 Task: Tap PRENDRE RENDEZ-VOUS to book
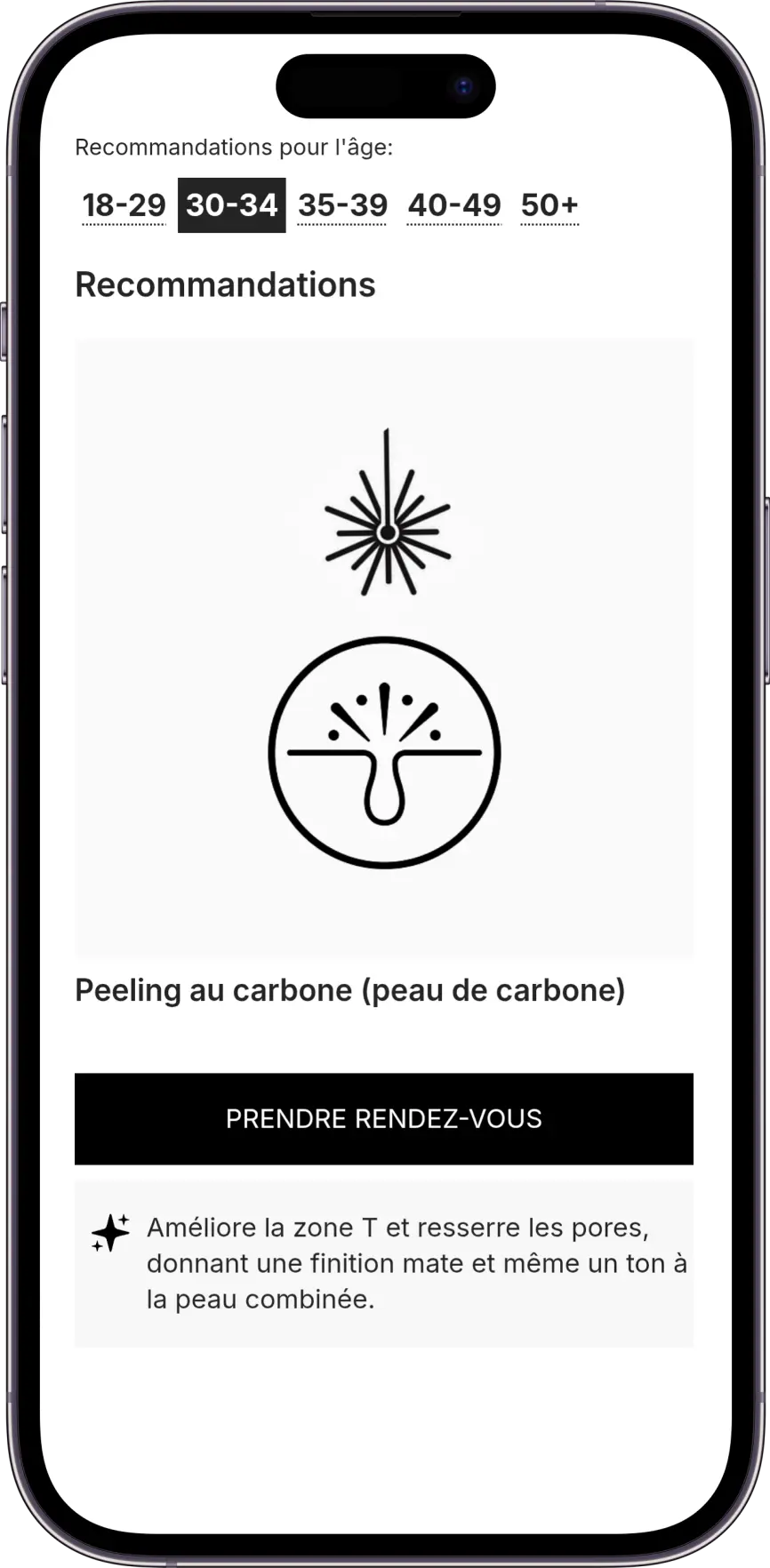pos(384,1118)
